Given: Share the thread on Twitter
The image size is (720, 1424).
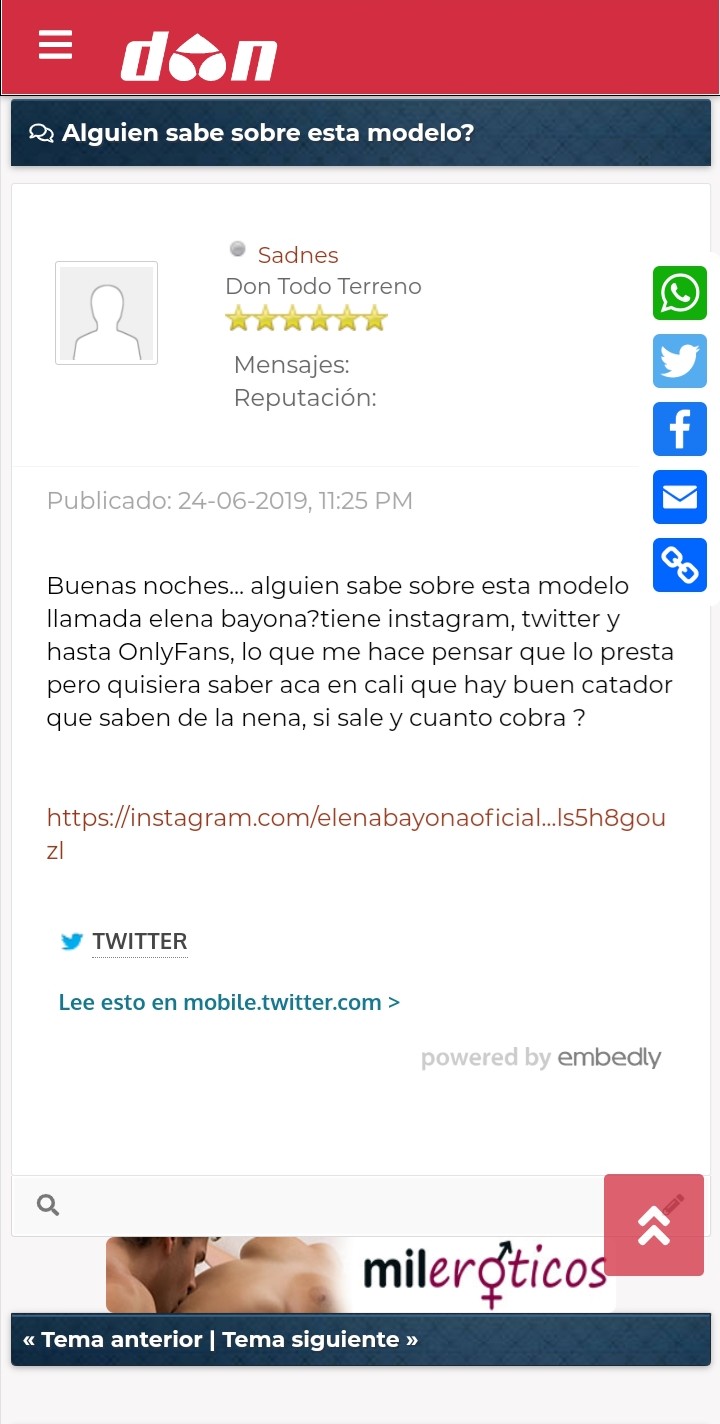Looking at the screenshot, I should click(x=680, y=361).
